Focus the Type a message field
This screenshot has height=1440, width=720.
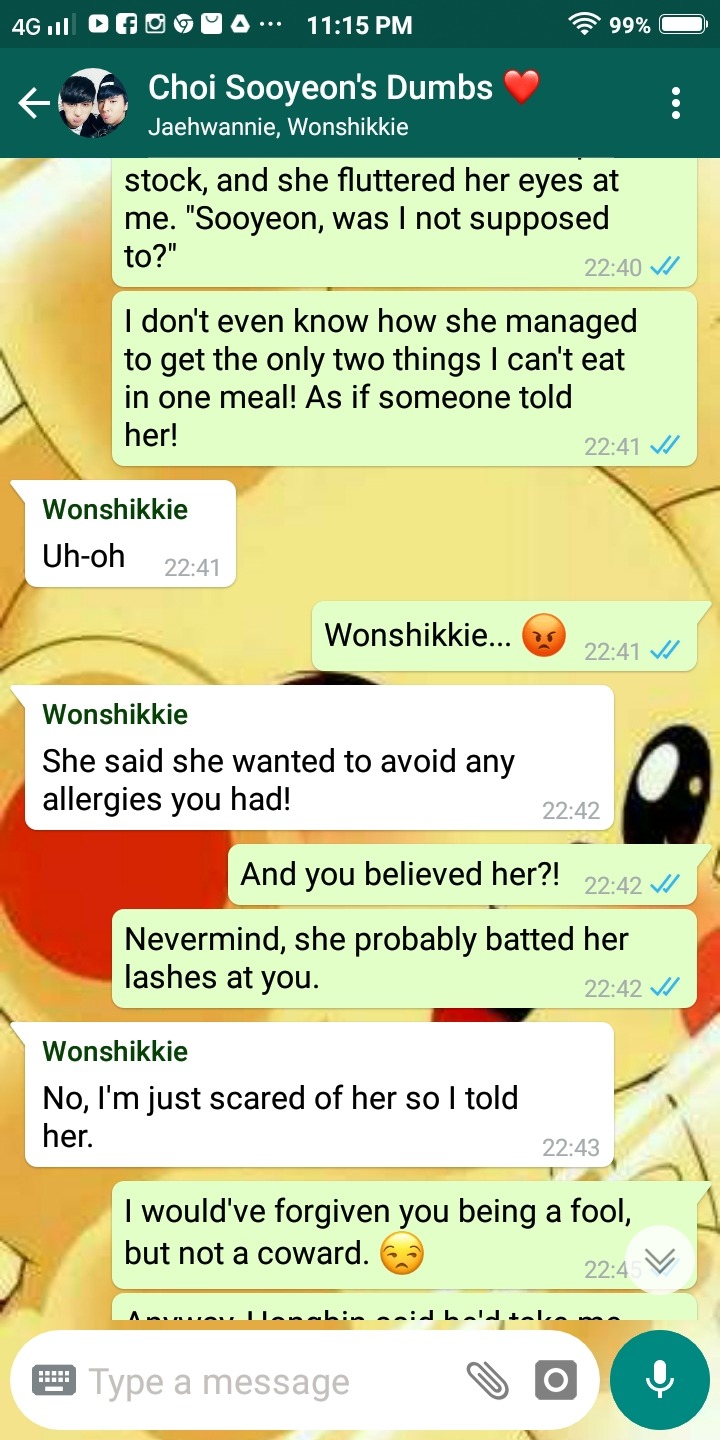pos(260,1382)
